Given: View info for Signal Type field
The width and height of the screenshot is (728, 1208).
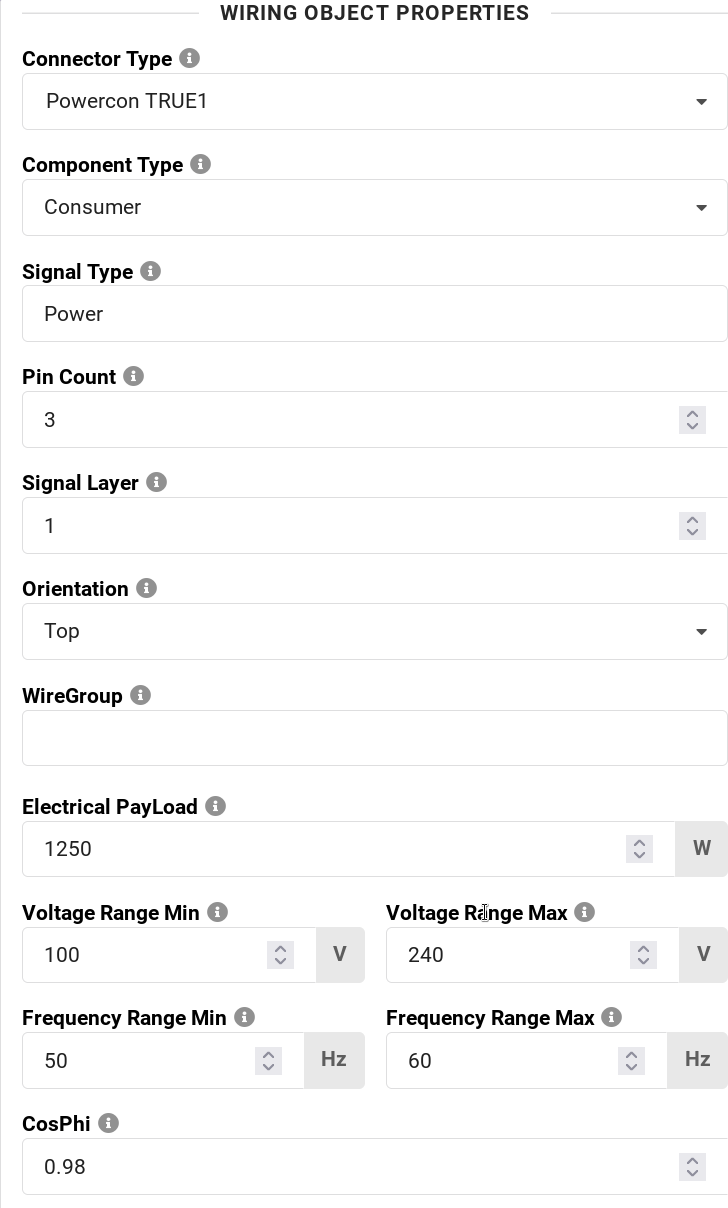Looking at the screenshot, I should pos(151,271).
